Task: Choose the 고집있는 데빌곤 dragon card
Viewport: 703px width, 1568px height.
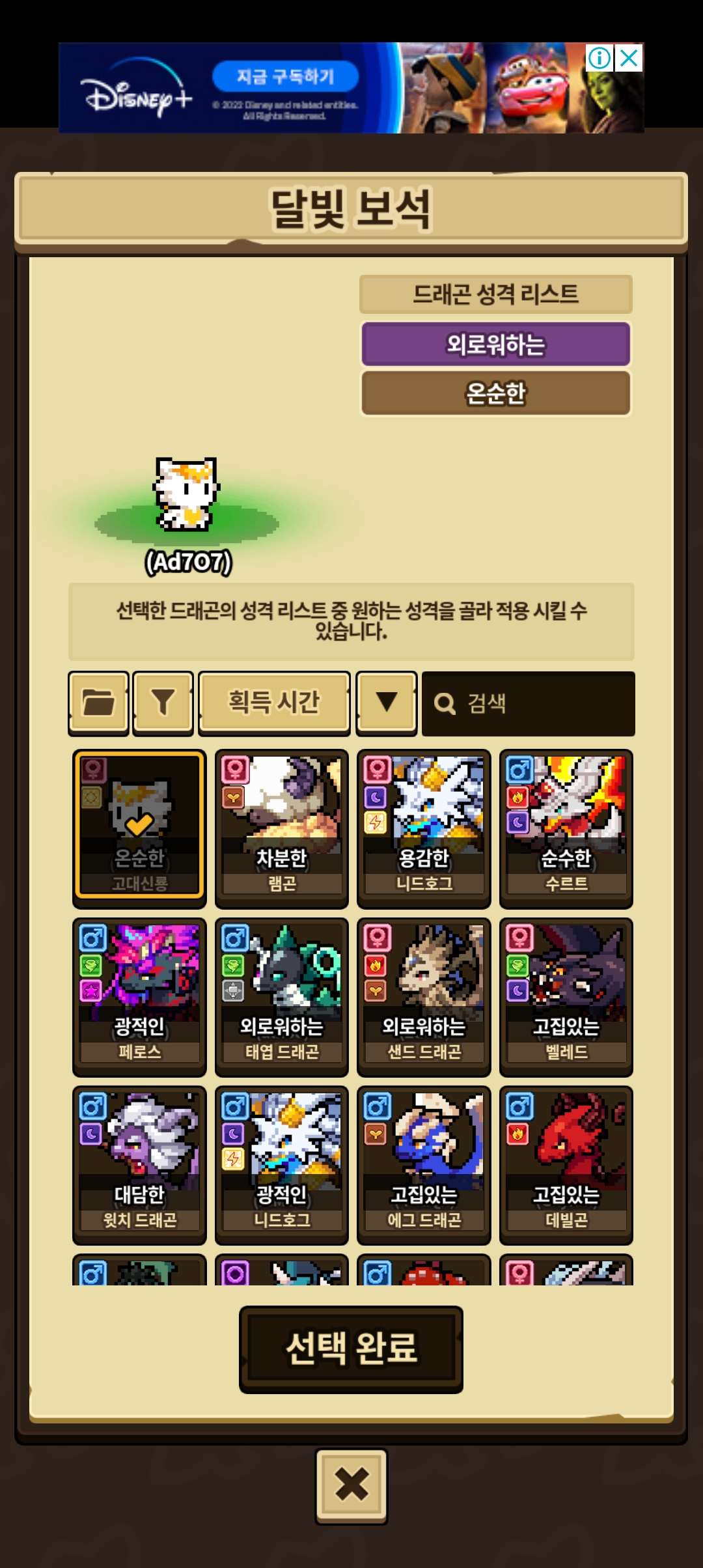Action: point(566,1164)
